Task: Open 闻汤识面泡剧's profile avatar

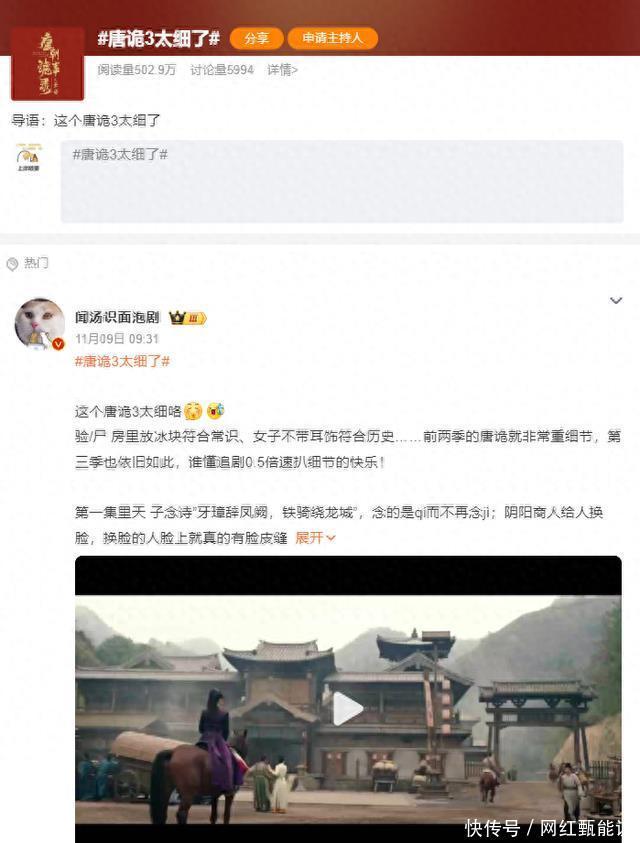Action: tap(40, 323)
